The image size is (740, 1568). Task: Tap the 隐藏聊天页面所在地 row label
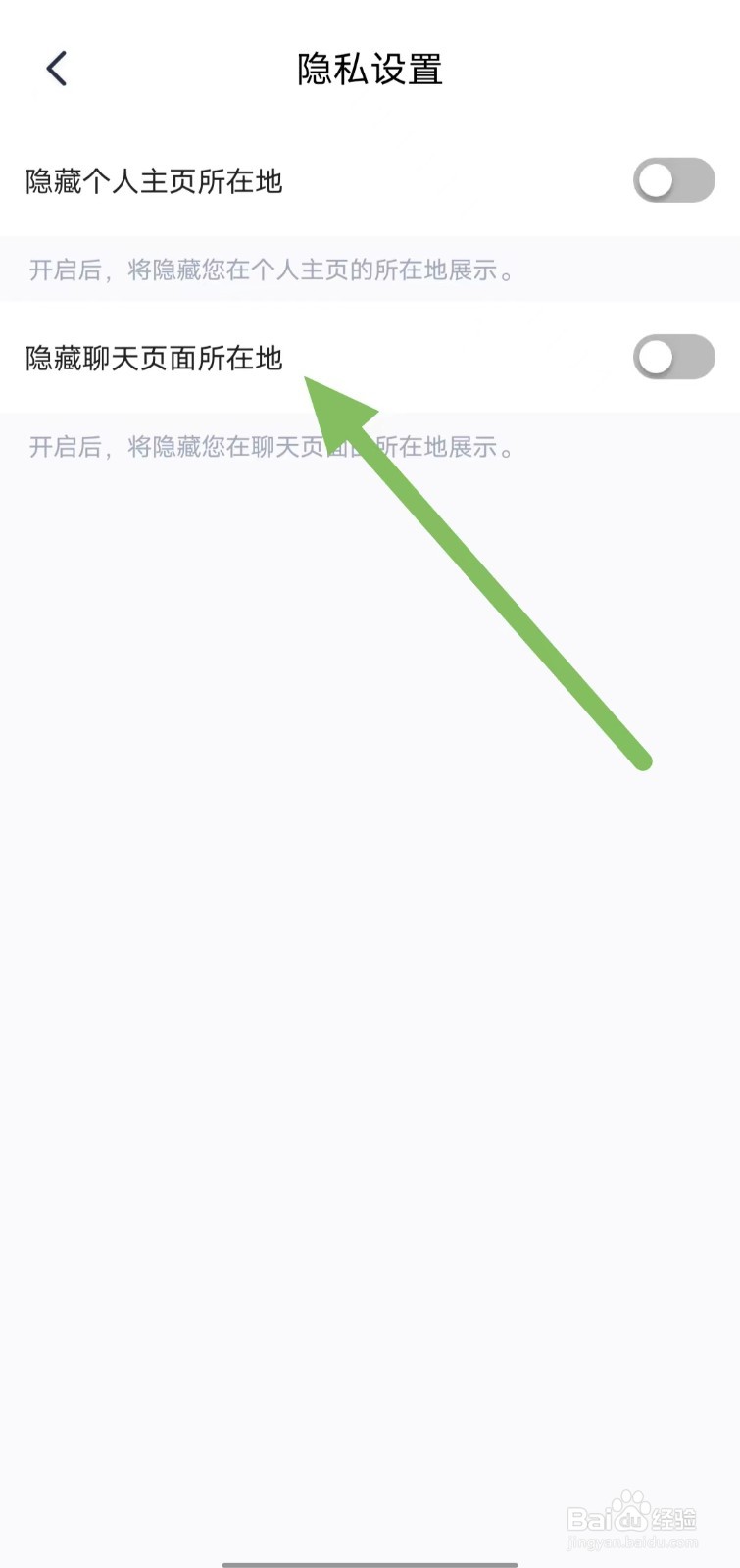click(x=153, y=358)
